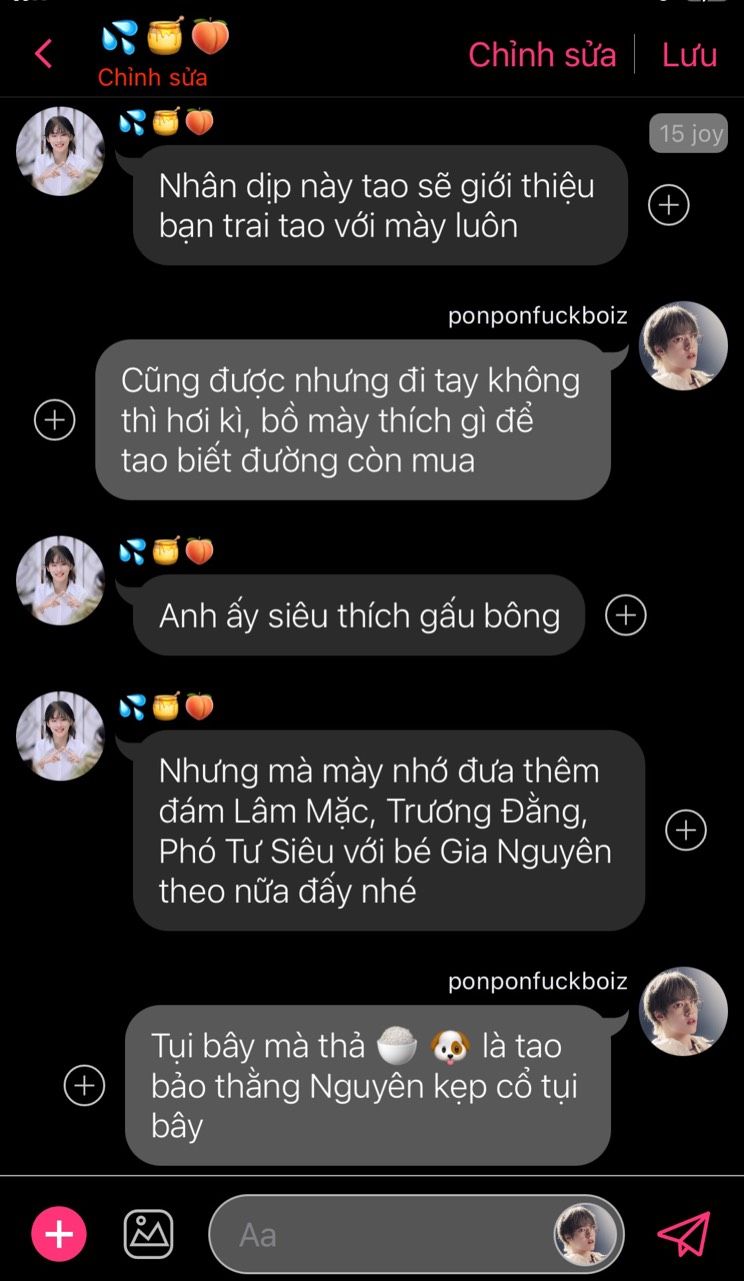Tap plus icon beside 'Nhưng mà mày nhớ' message
The width and height of the screenshot is (744, 1281).
tap(686, 830)
